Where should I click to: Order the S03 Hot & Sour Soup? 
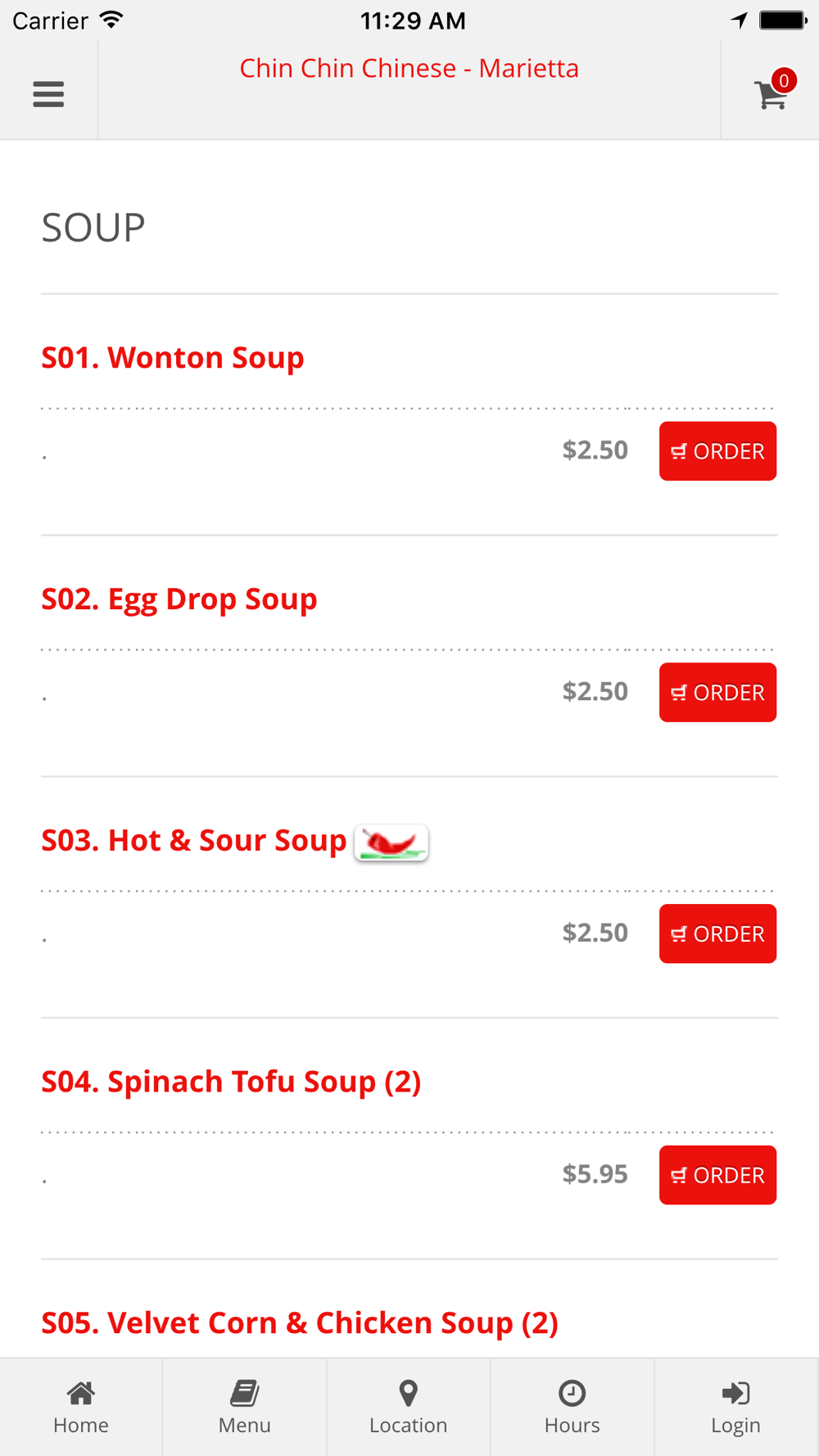click(x=717, y=934)
